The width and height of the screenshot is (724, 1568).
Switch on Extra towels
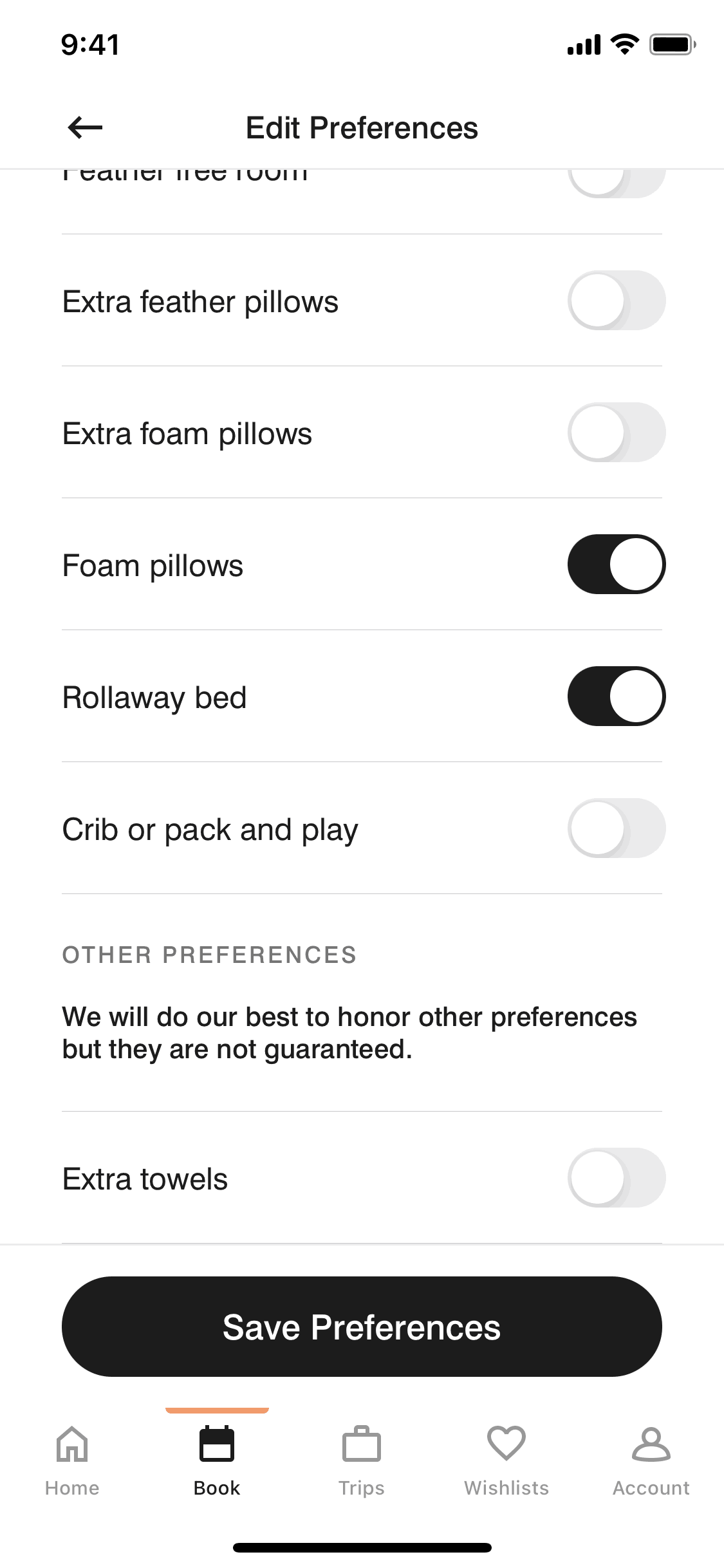click(x=616, y=1178)
